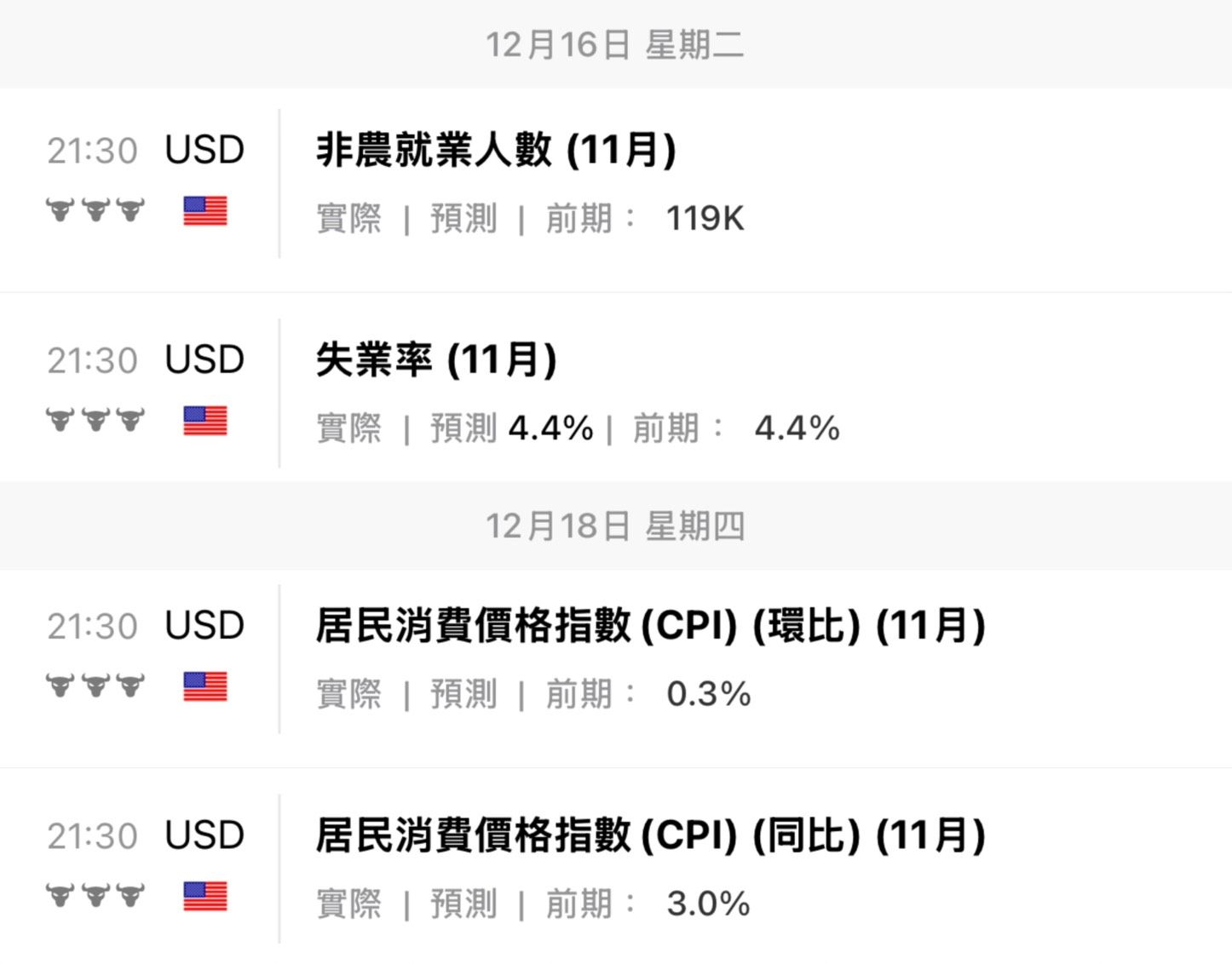The image size is (1232, 964).
Task: Open the CPI (環比) (11月) event row
Action: (616, 668)
